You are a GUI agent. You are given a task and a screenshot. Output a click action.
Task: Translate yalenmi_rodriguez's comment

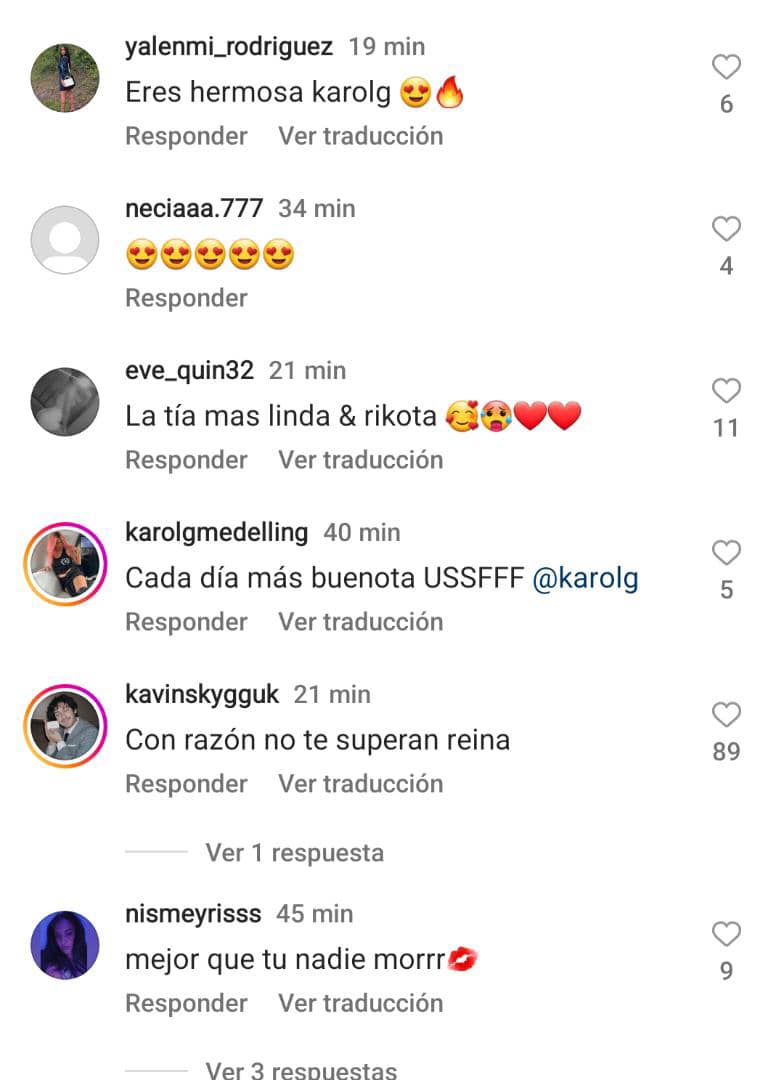click(x=360, y=136)
